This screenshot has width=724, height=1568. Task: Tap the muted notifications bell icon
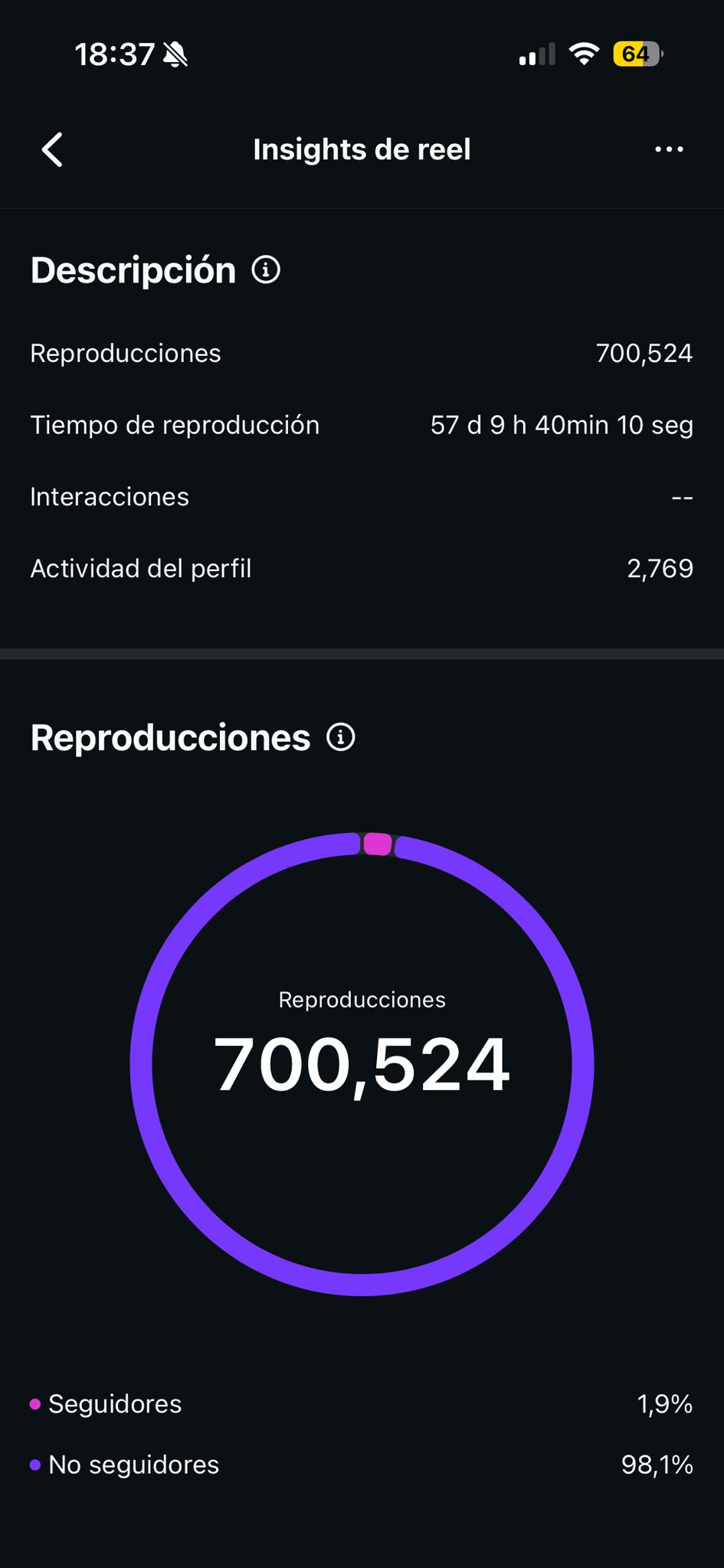click(x=175, y=54)
